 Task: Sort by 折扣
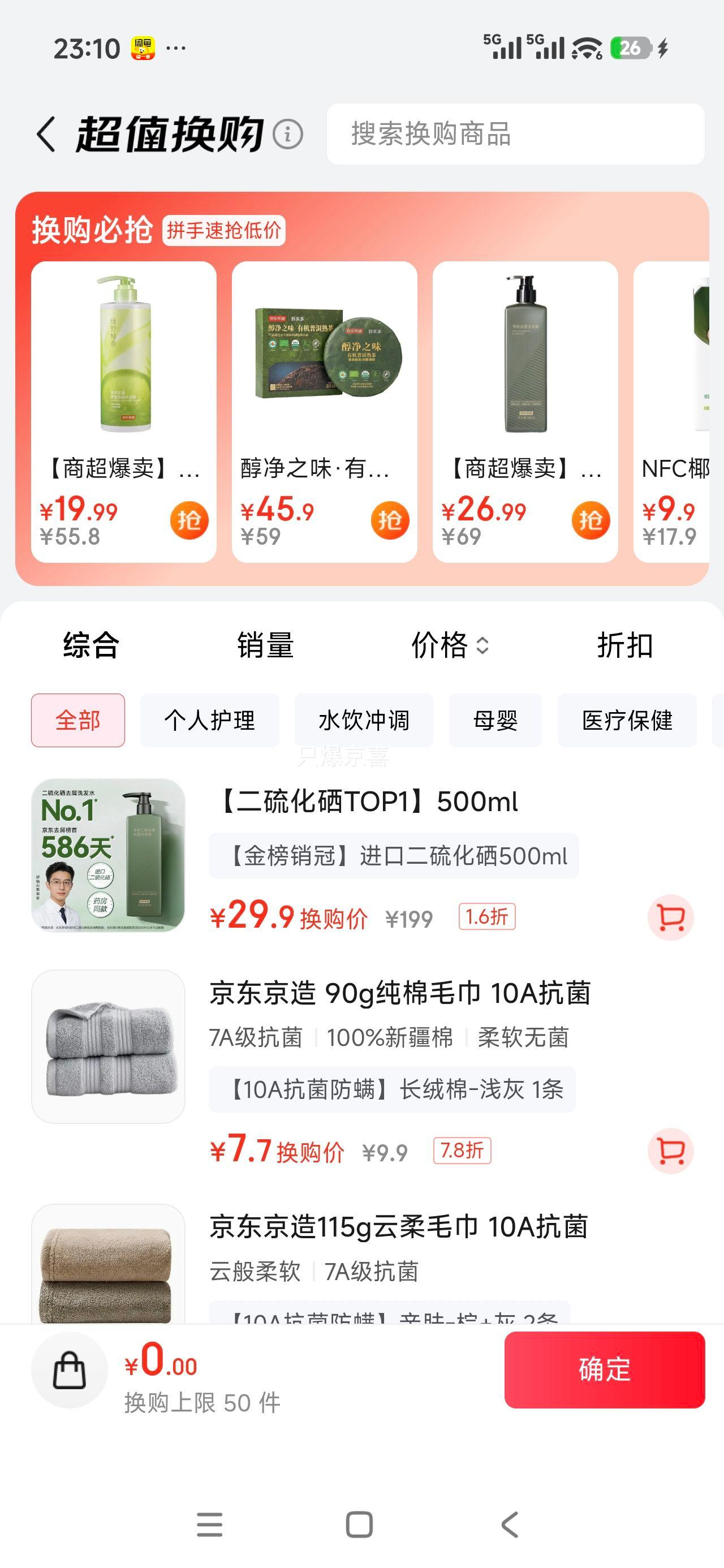625,645
